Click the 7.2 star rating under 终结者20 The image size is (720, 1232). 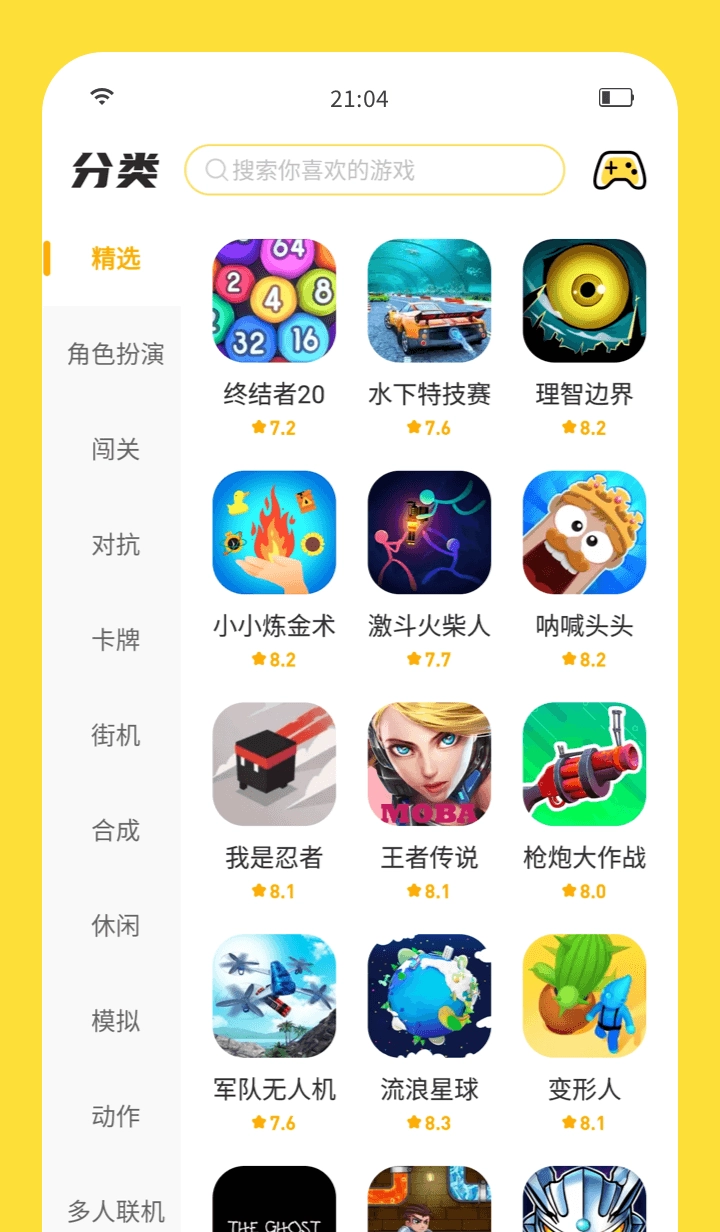274,427
